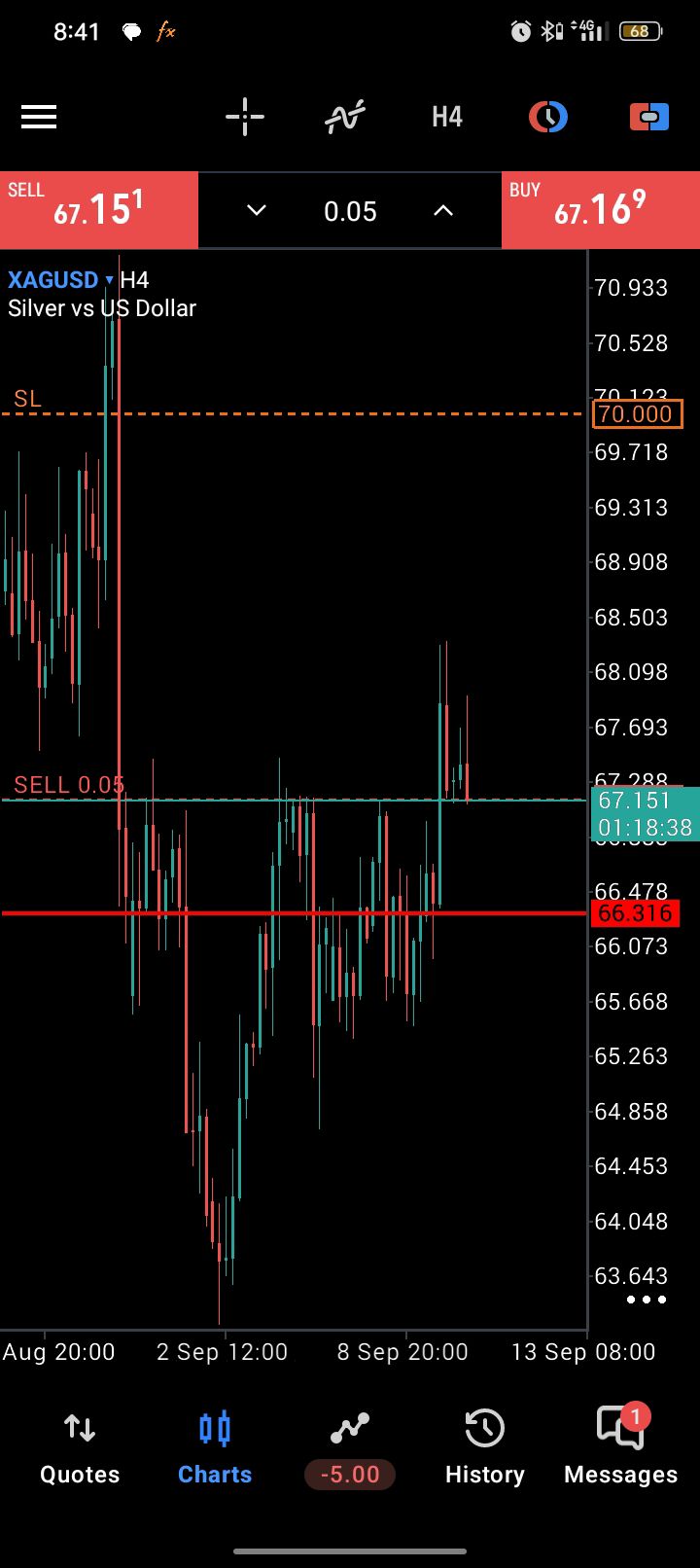Open the chart clock settings icon
This screenshot has width=700, height=1568.
[548, 118]
